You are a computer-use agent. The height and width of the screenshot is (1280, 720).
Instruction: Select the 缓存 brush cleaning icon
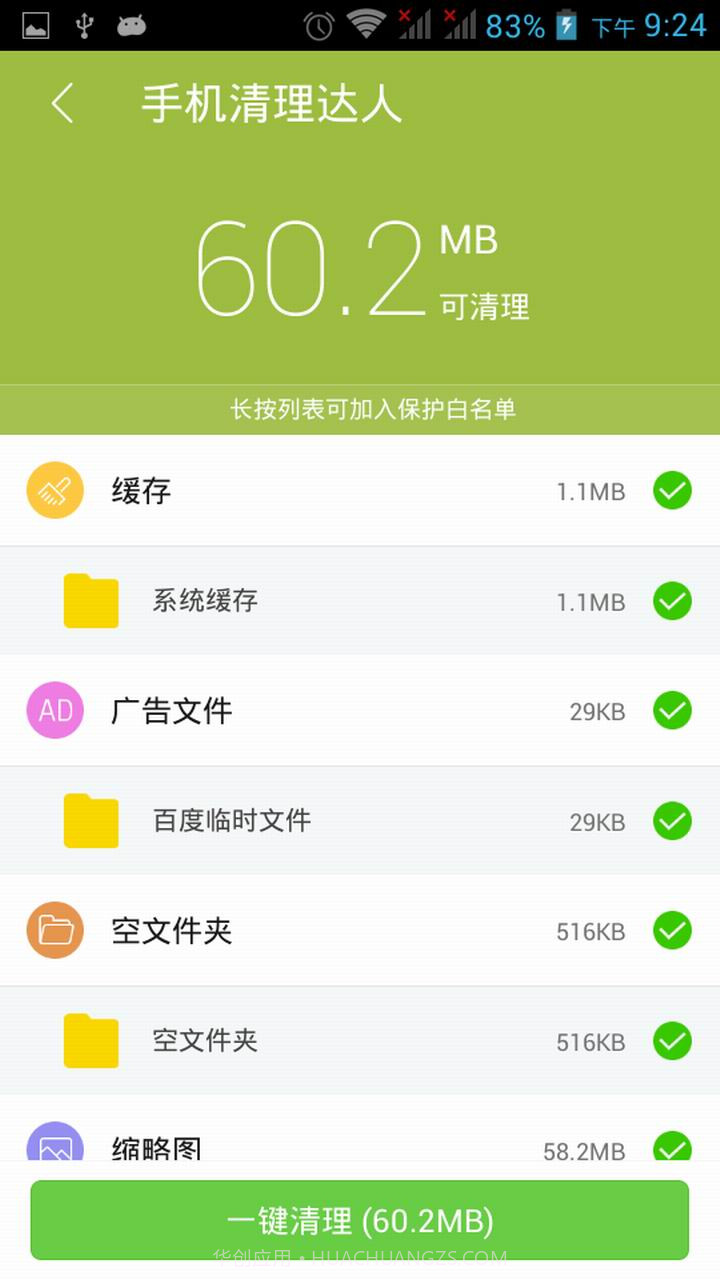(54, 491)
